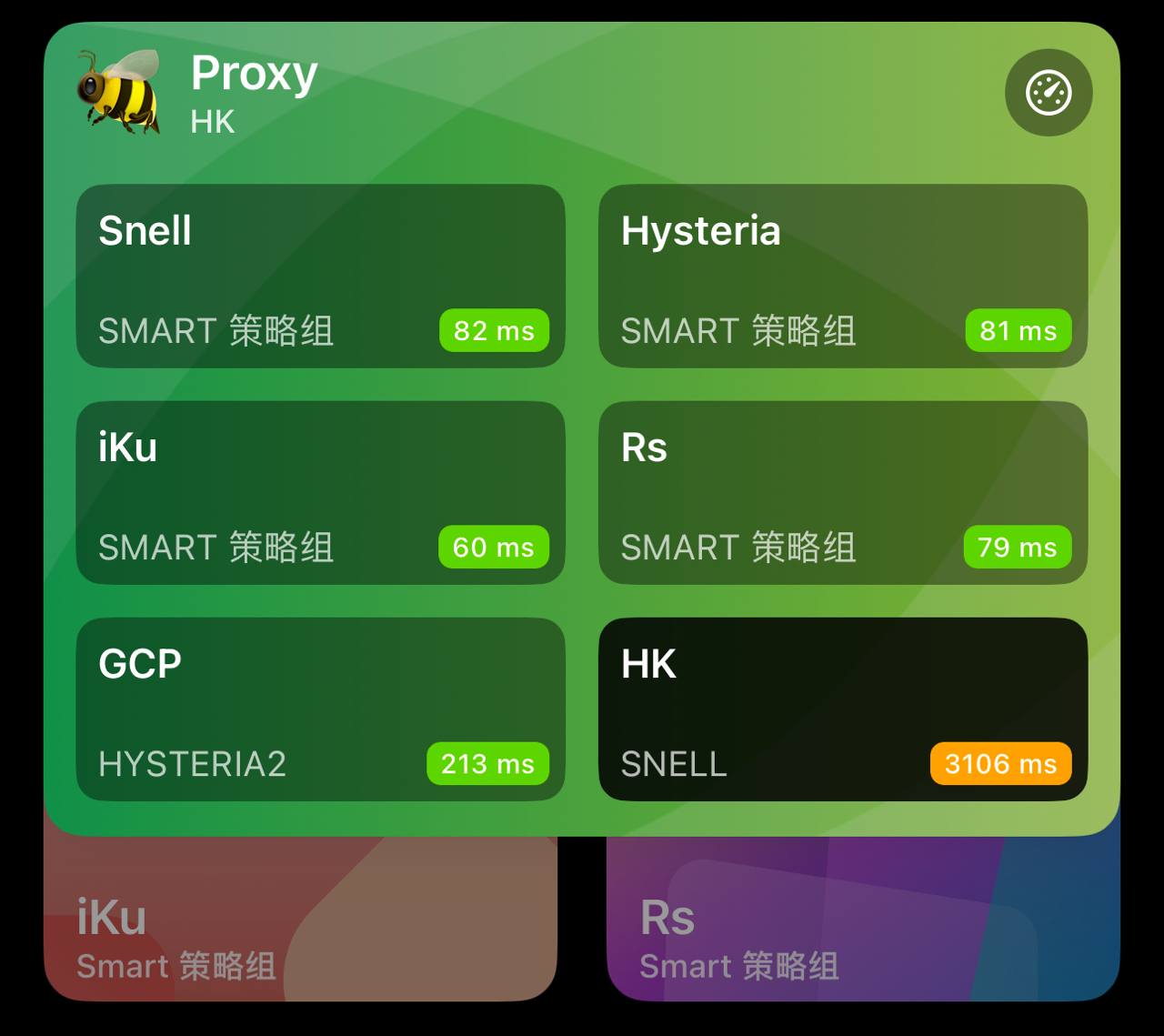Select the iKu 60 ms proxy

click(320, 492)
